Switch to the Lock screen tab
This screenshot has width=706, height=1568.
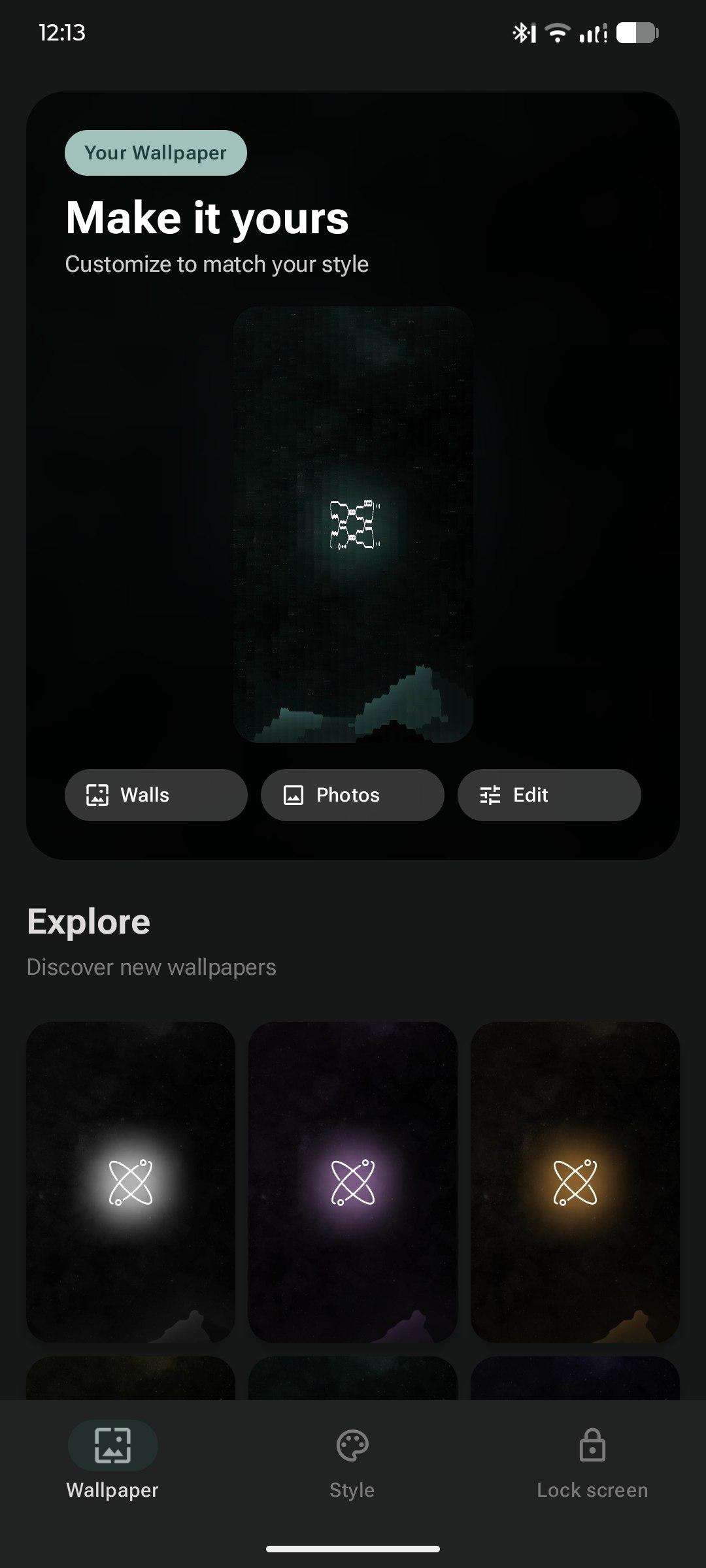(x=592, y=1463)
